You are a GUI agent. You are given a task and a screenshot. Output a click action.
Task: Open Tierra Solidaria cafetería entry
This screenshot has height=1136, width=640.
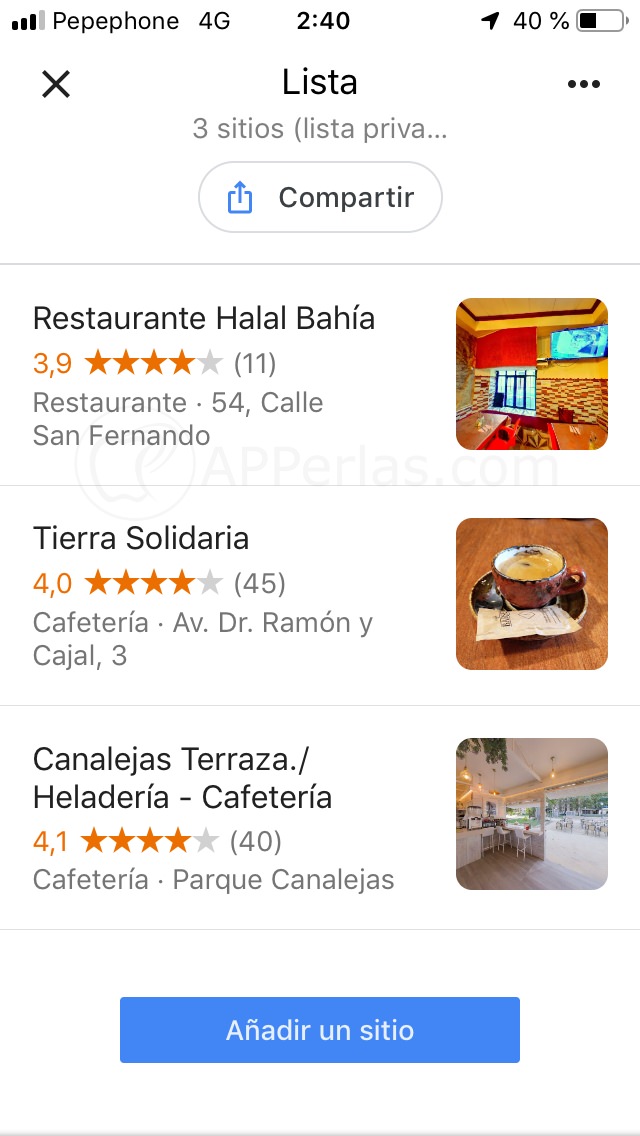141,539
